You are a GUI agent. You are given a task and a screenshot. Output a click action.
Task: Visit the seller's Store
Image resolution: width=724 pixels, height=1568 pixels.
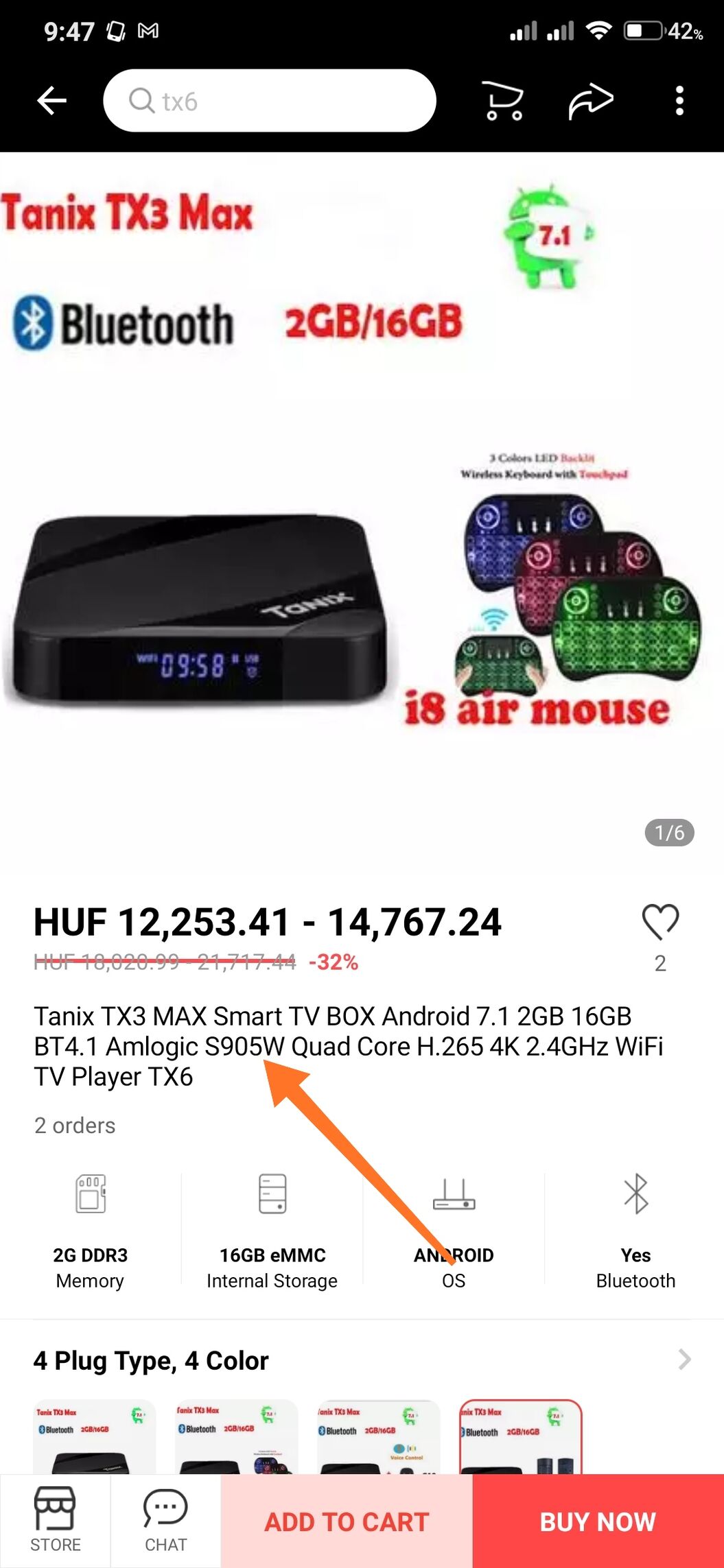55,1520
